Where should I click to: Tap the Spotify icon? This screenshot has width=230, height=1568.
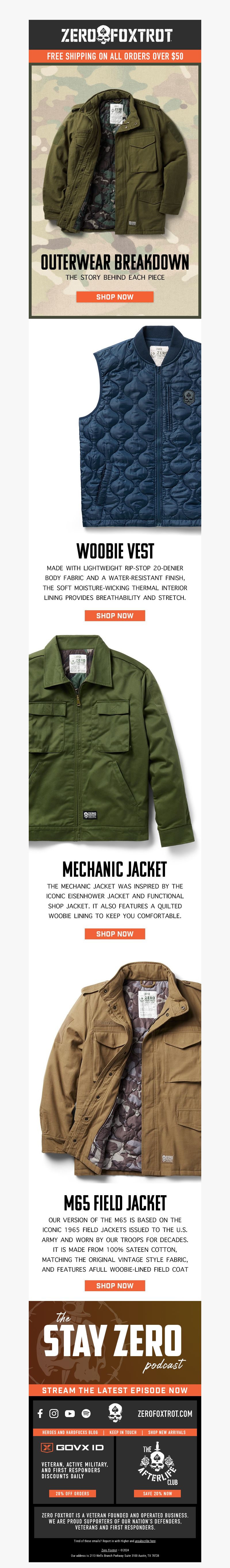[86, 1413]
